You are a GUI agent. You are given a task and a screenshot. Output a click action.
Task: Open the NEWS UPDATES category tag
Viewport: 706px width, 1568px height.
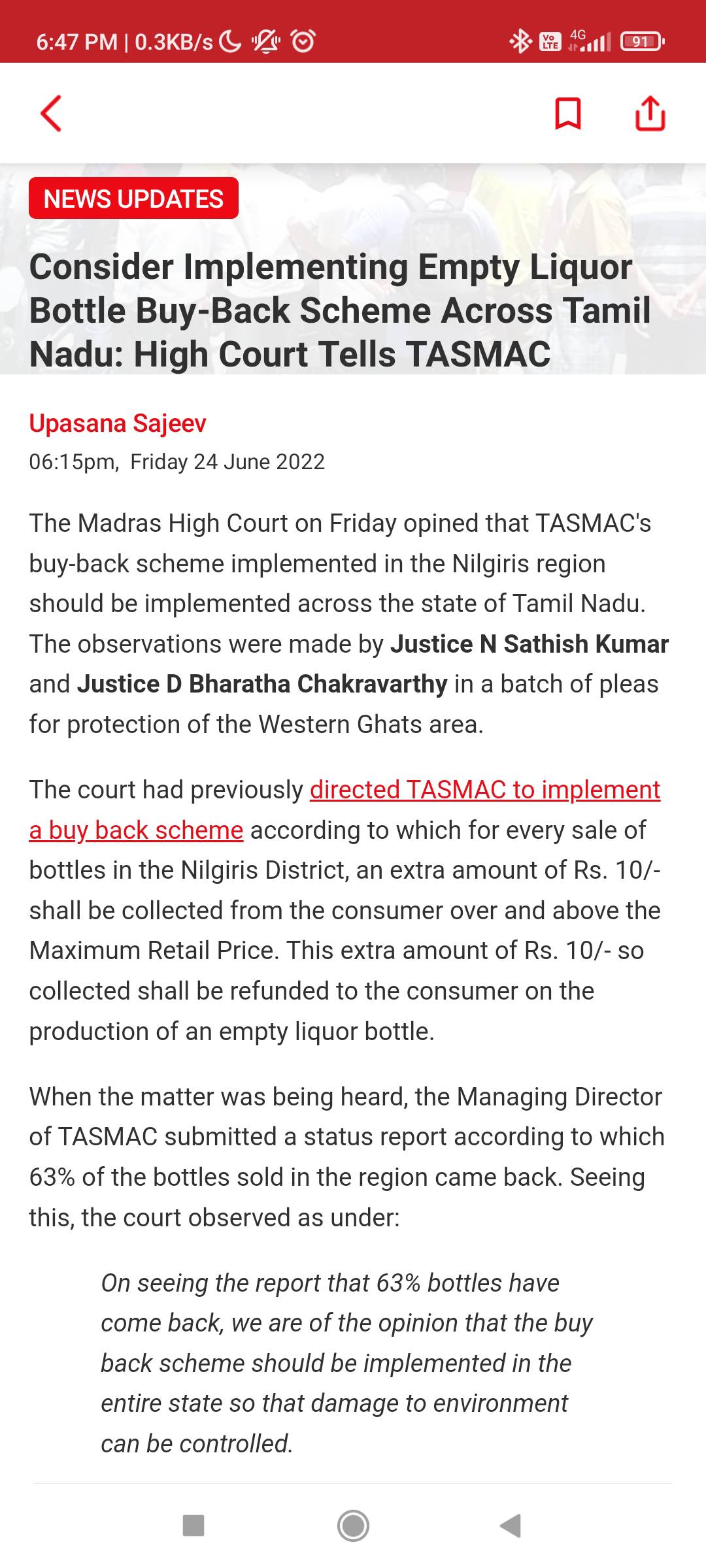coord(133,199)
